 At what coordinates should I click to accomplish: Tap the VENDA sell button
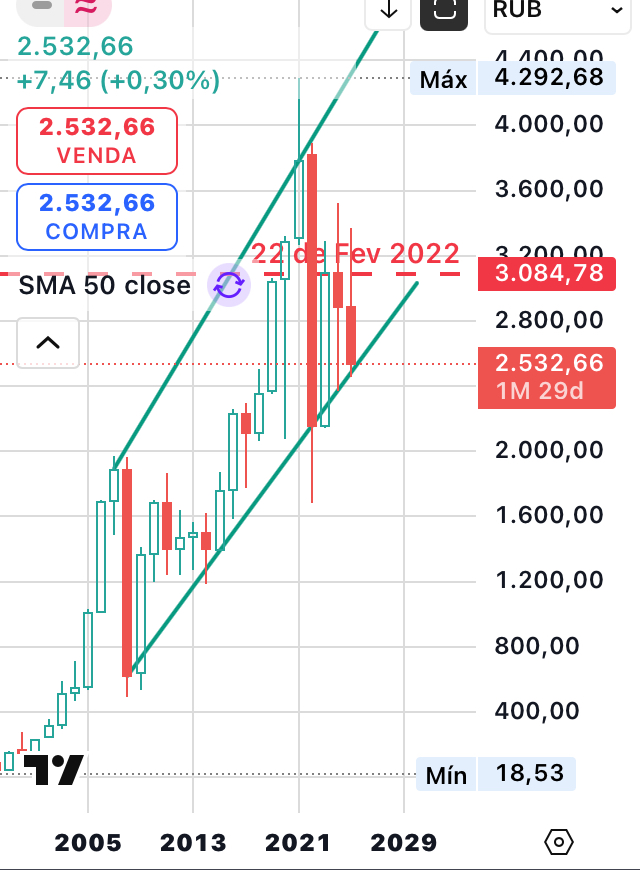[x=97, y=141]
